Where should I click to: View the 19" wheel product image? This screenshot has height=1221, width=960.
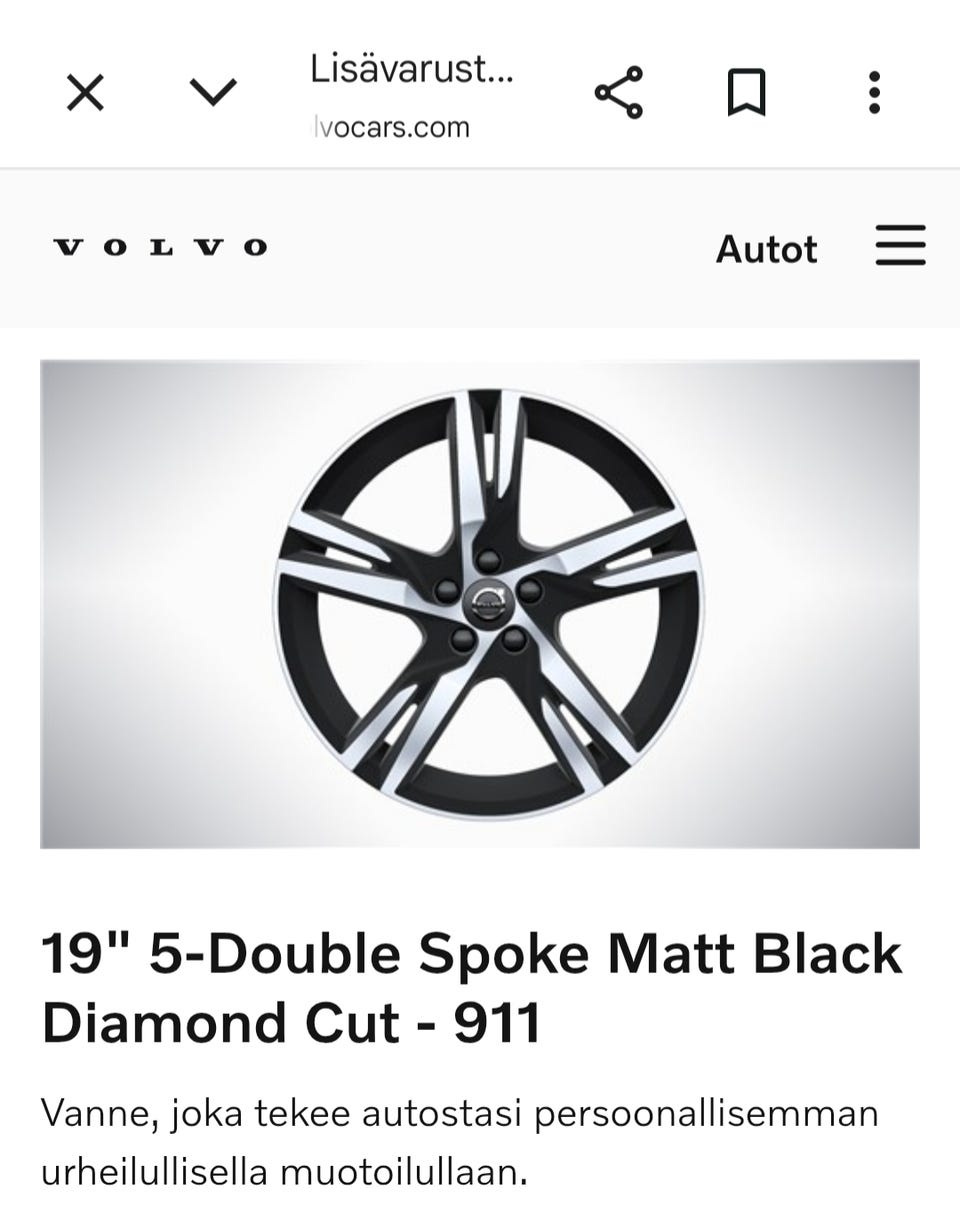click(480, 604)
